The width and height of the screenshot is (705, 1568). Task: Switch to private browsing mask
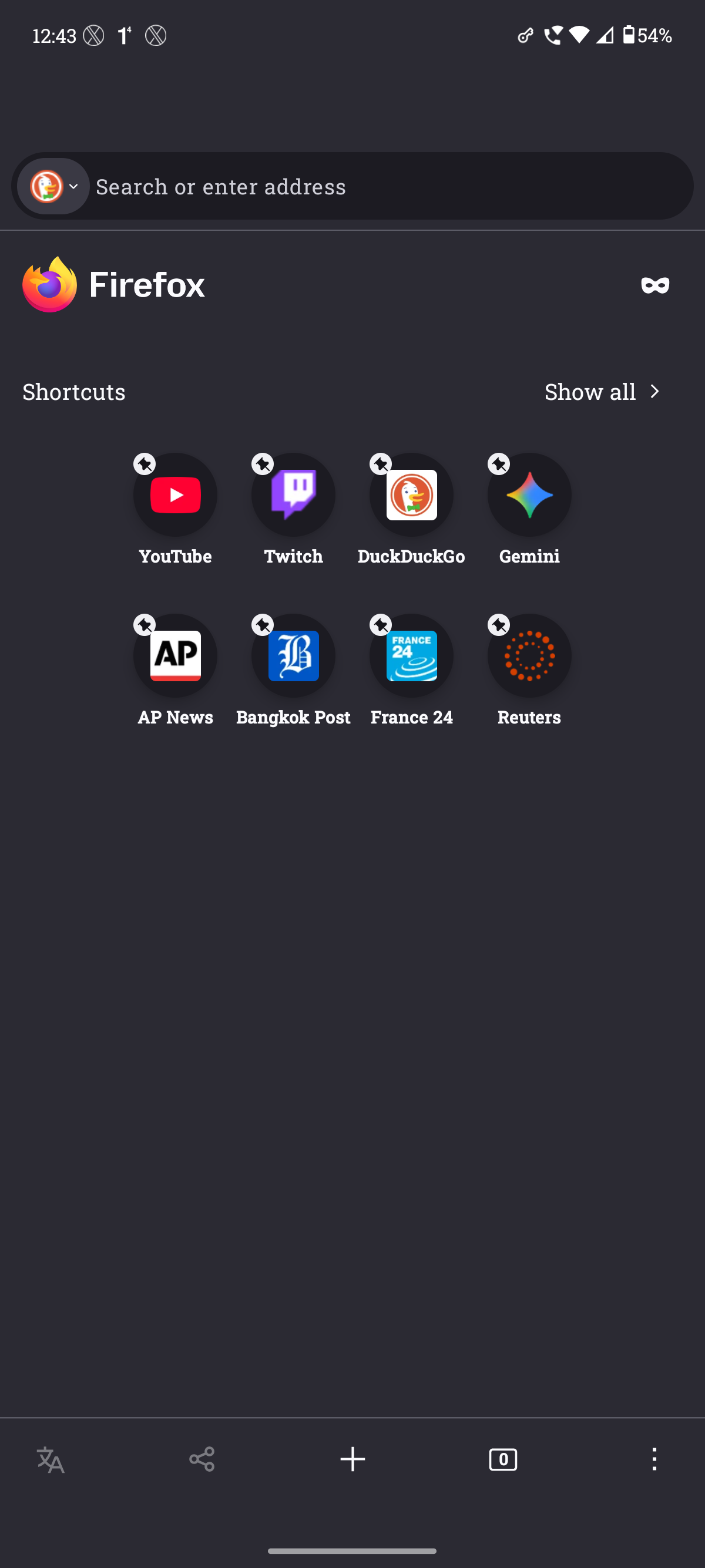654,285
